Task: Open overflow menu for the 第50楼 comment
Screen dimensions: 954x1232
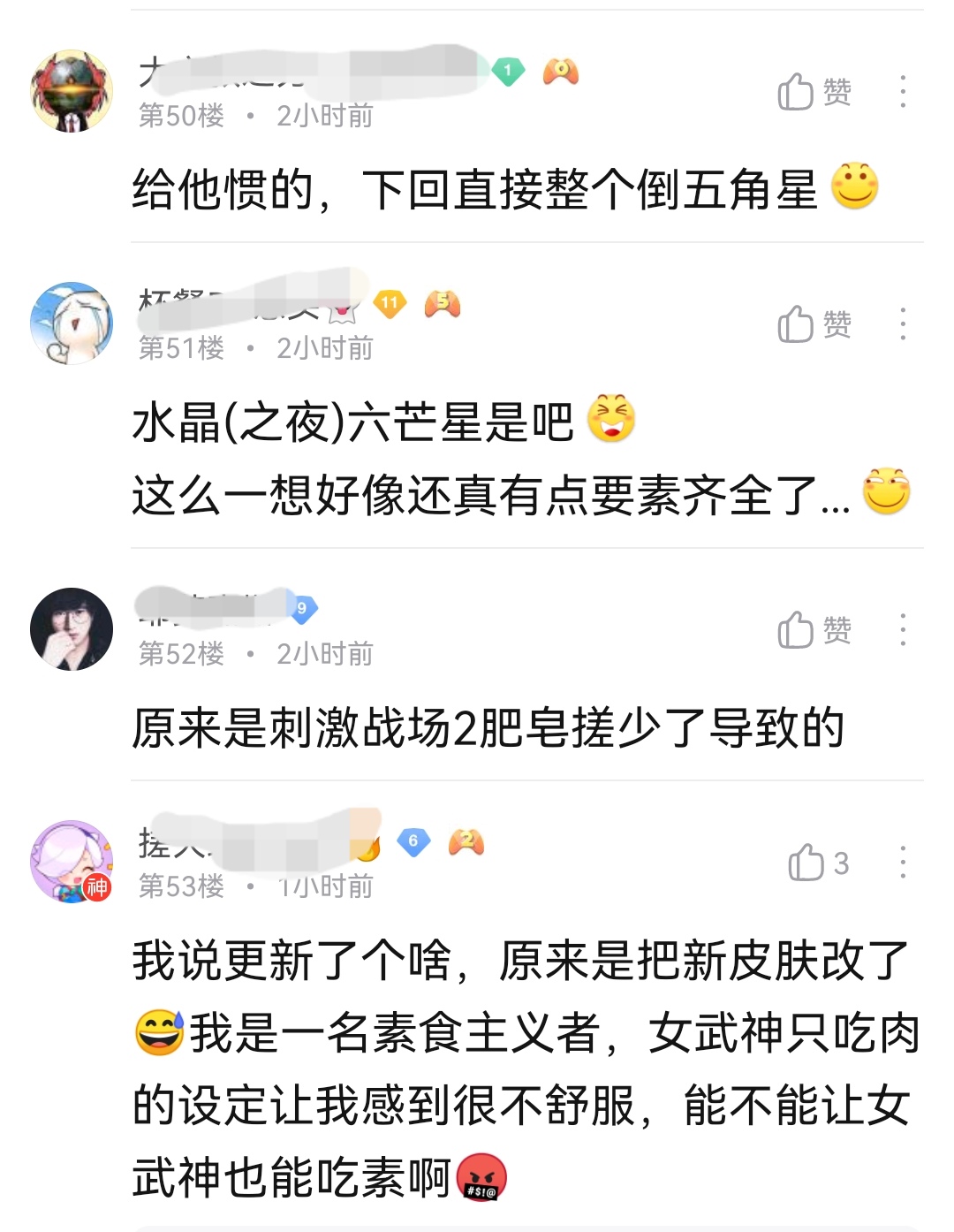Action: (902, 92)
